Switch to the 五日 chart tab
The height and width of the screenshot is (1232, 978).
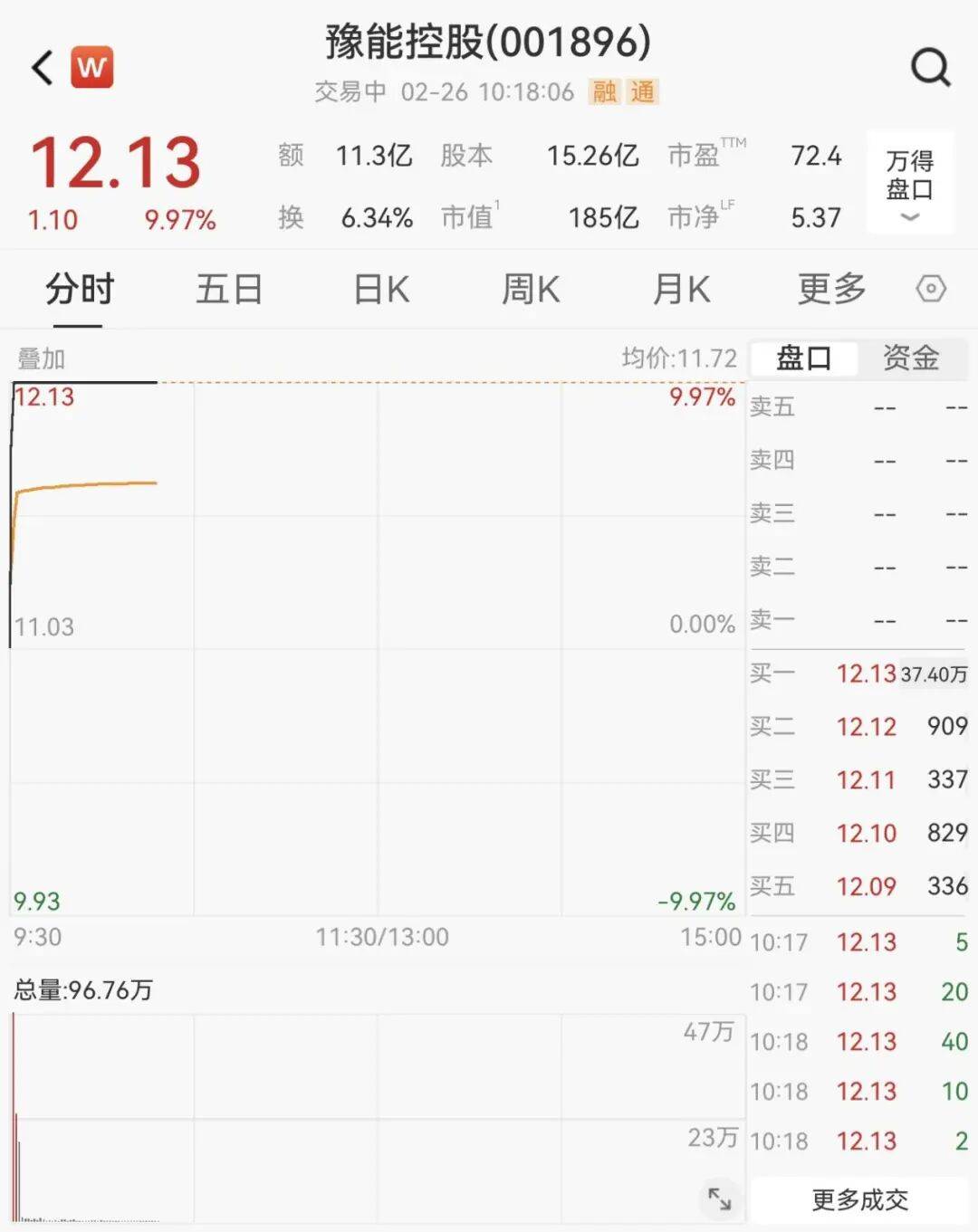tap(229, 290)
